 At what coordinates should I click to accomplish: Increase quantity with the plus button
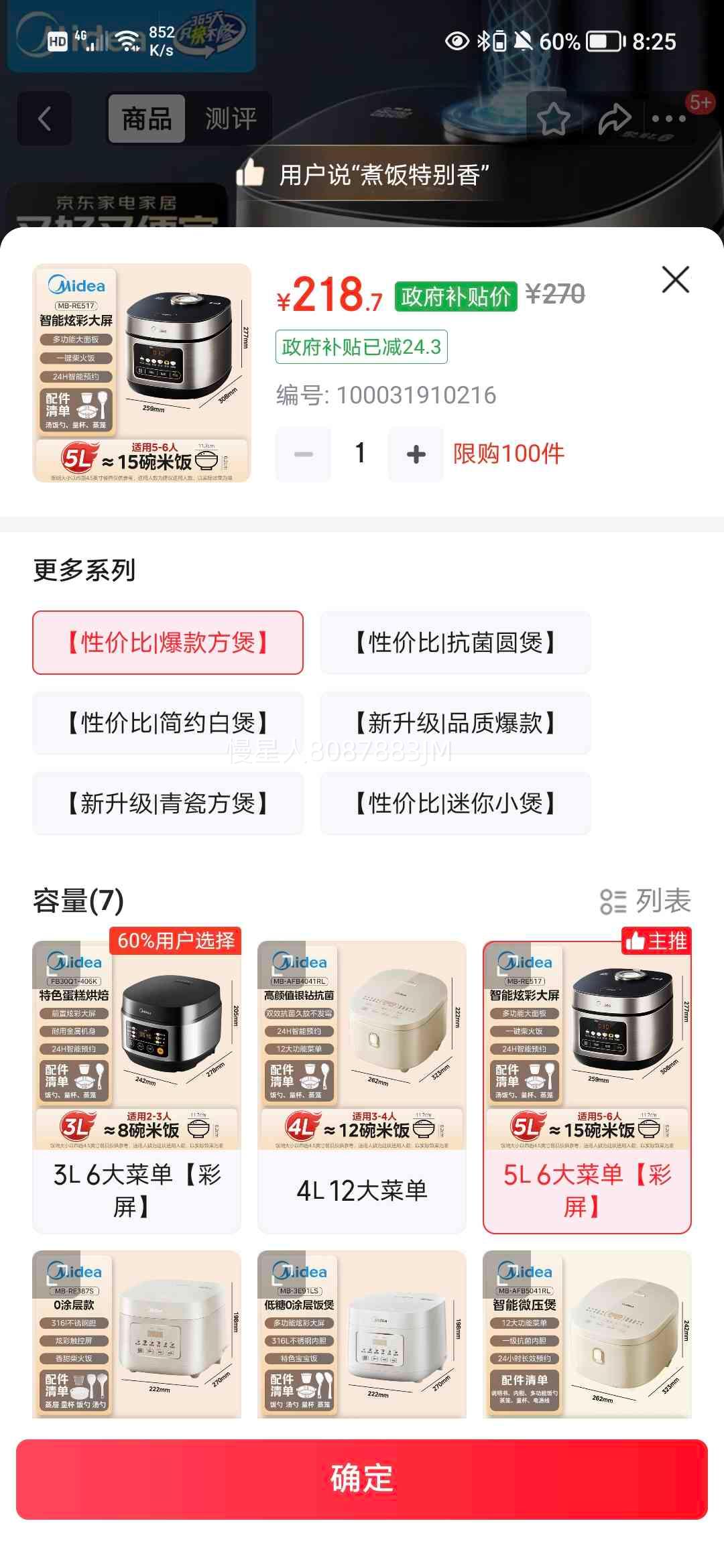(416, 454)
